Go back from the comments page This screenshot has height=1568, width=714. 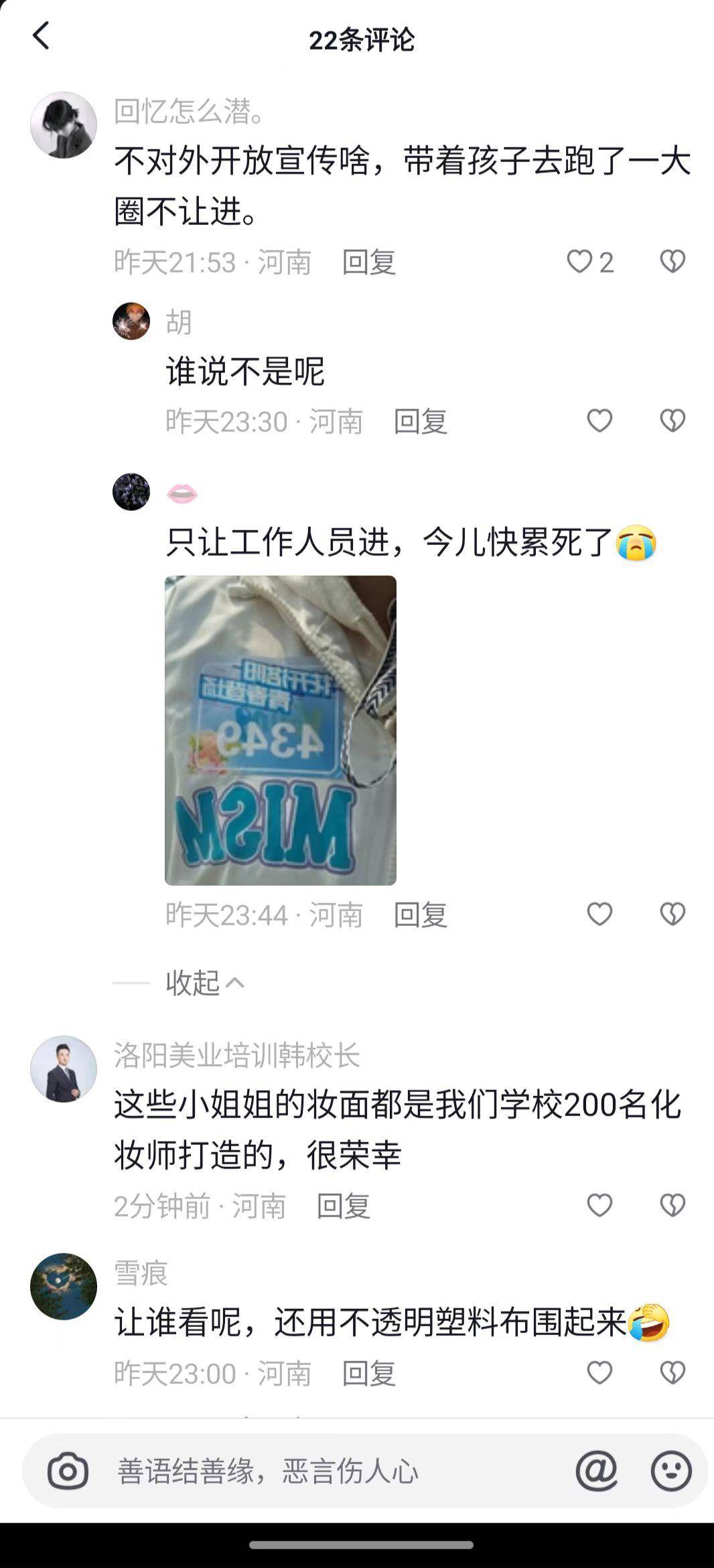coord(41,37)
